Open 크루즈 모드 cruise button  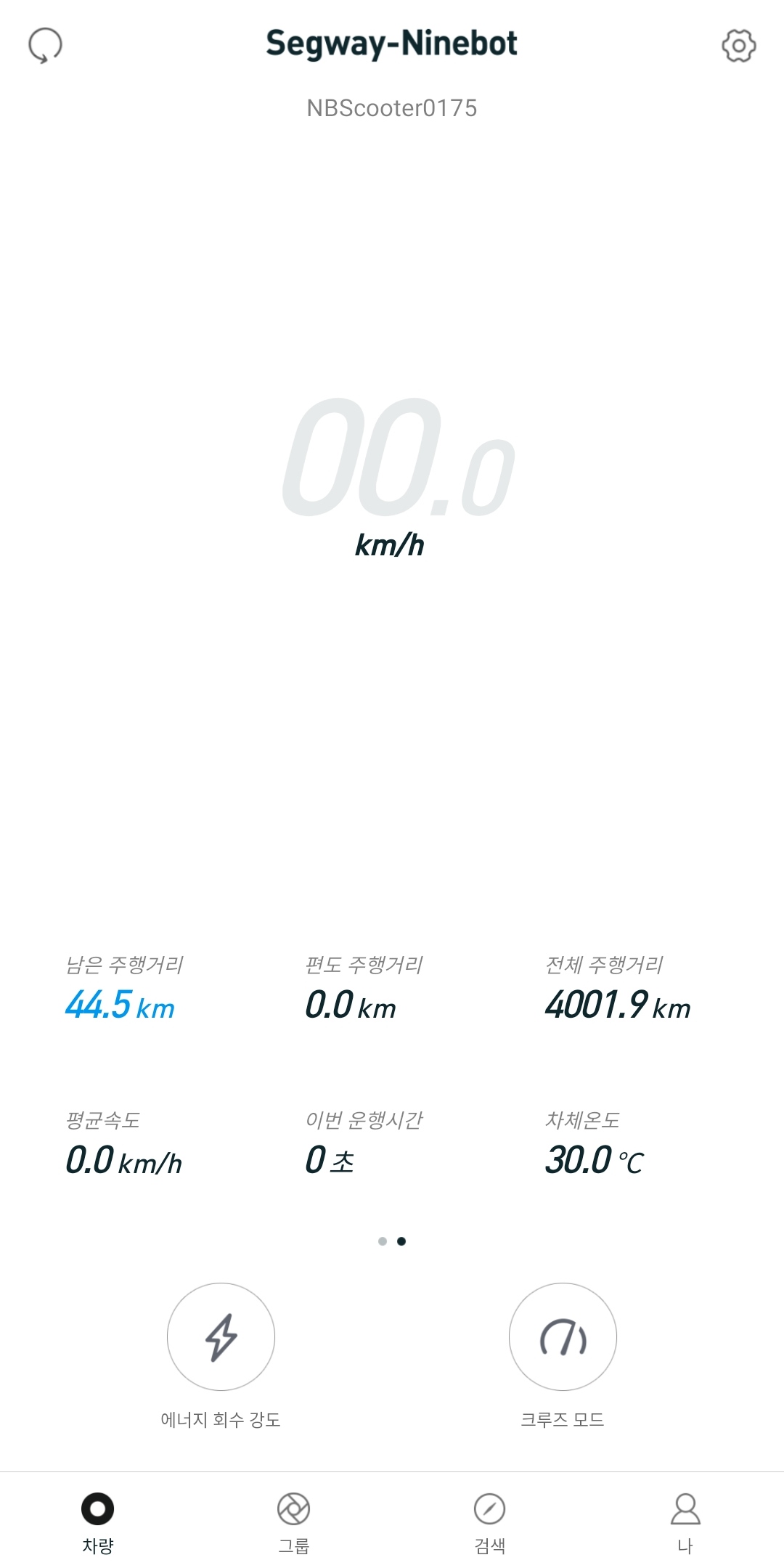563,1336
